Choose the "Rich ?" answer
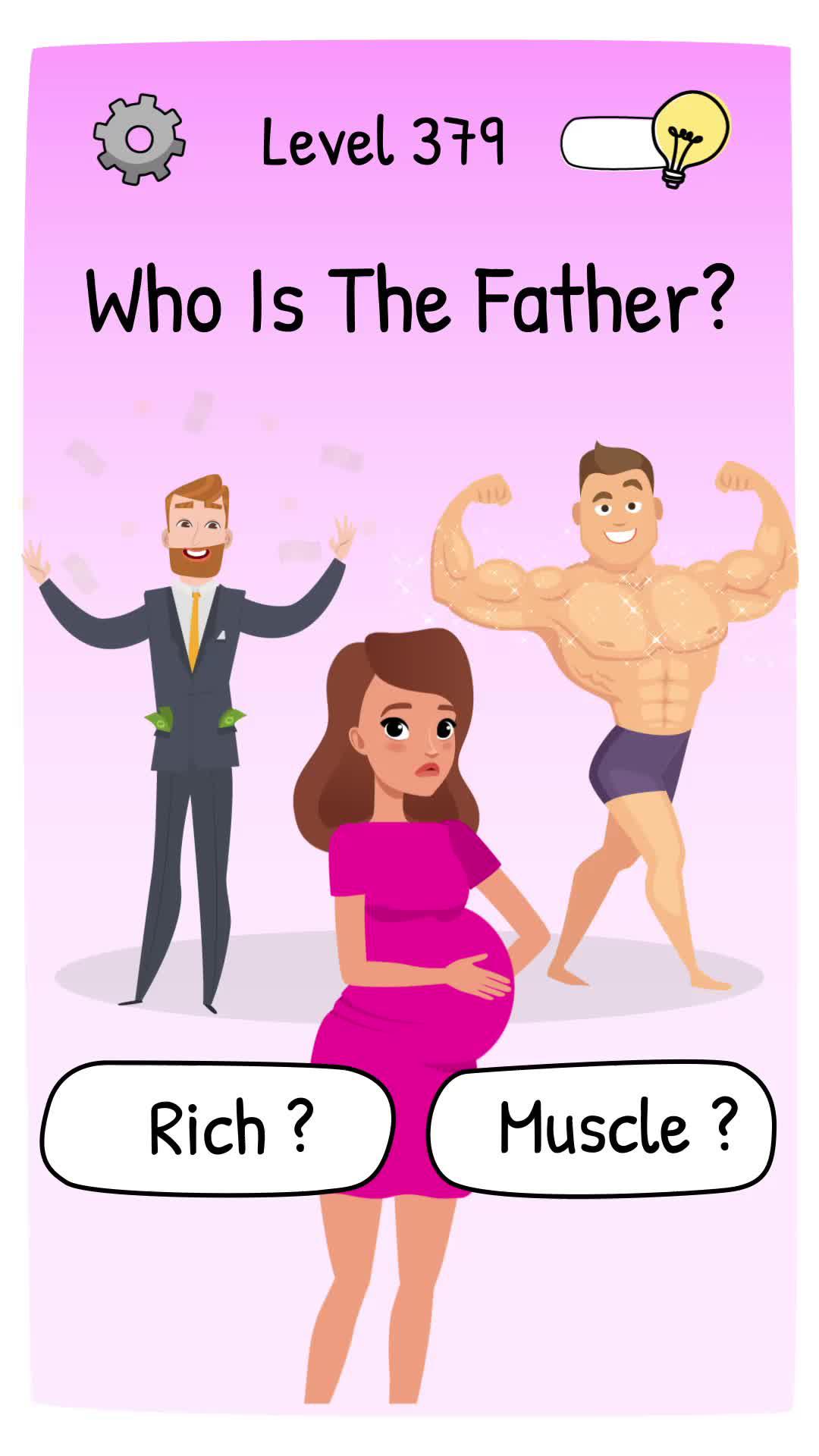The height and width of the screenshot is (1456, 819). [218, 1128]
